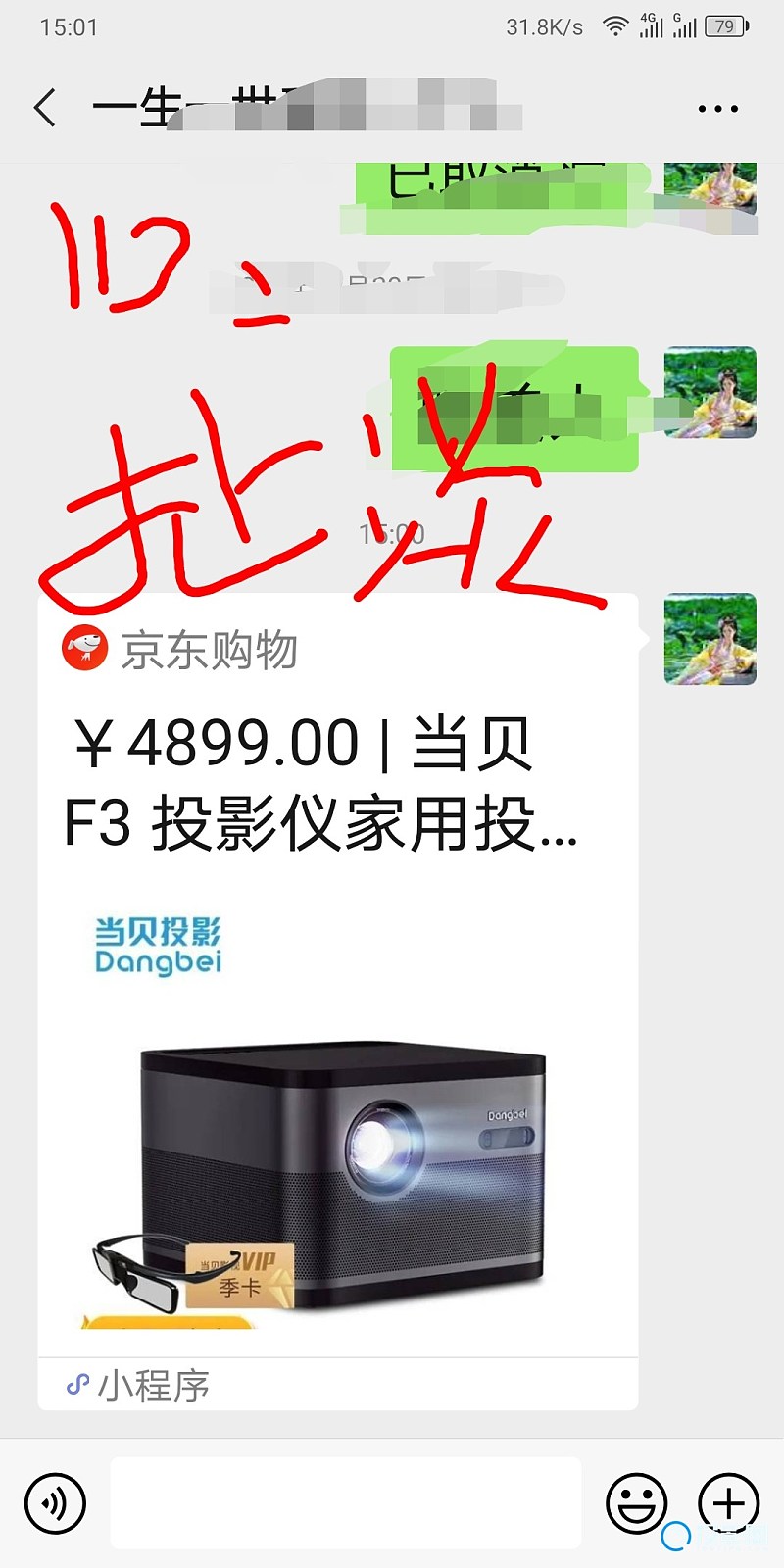
Task: Open the emoji picker
Action: (636, 1502)
